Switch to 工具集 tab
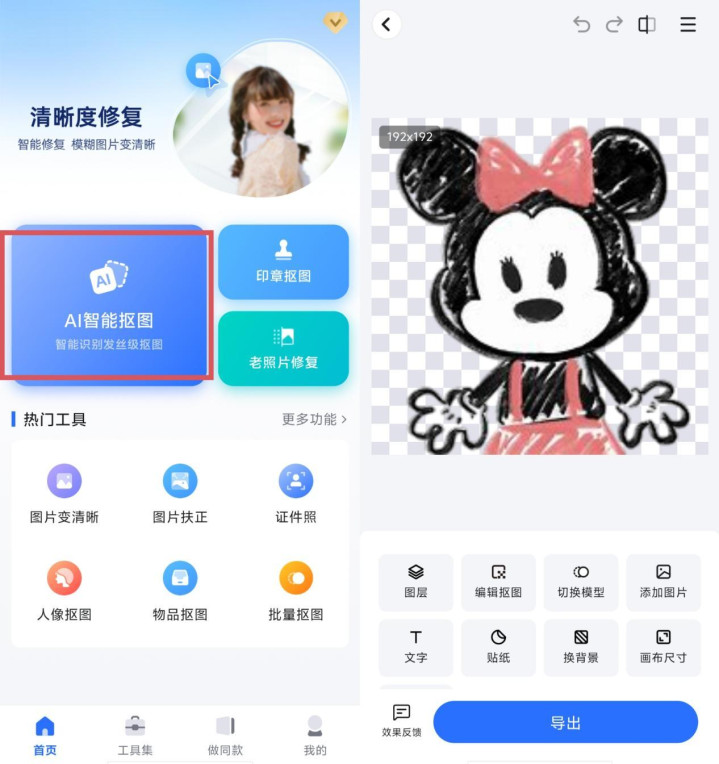Viewport: 719px width, 764px height. click(135, 735)
